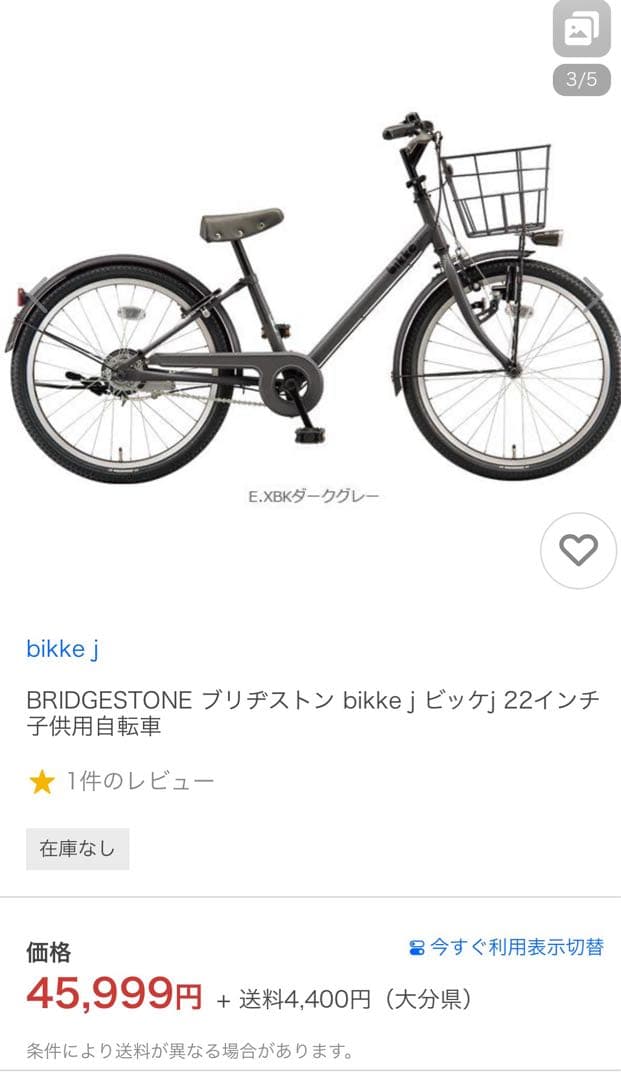Add this bike to favorites
621x1080 pixels.
pos(578,550)
